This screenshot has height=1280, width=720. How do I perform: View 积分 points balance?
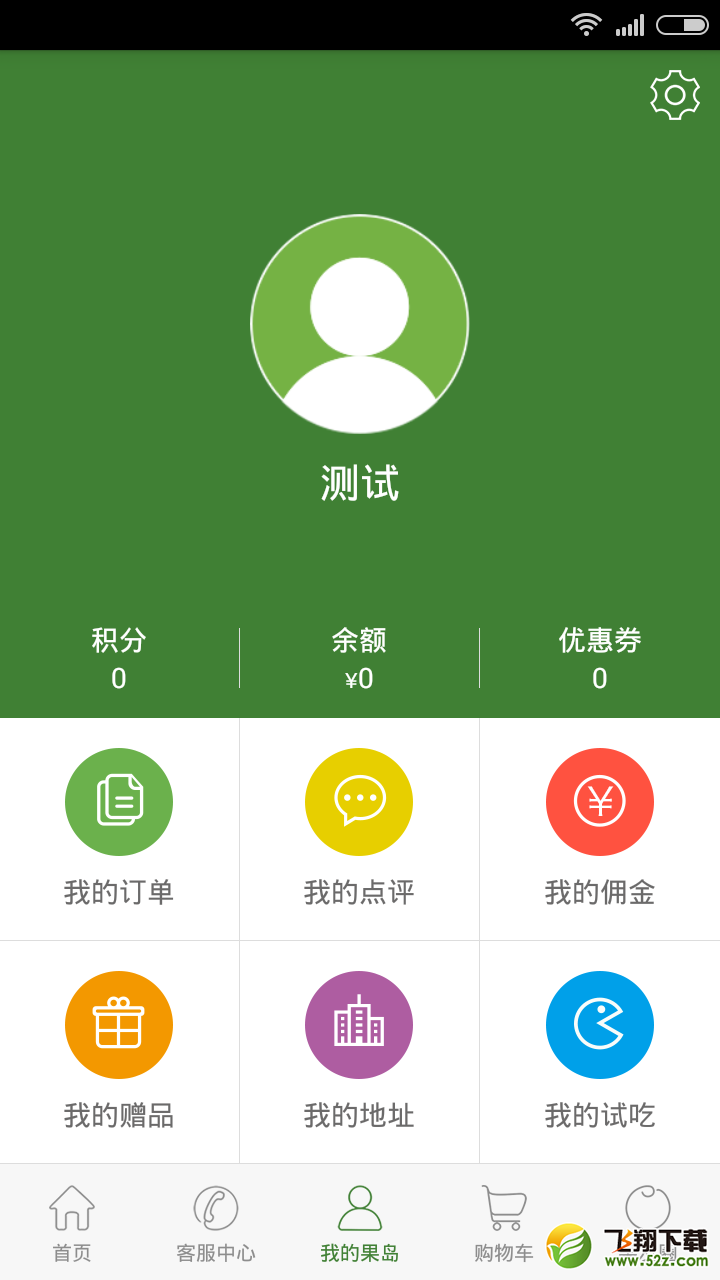click(x=119, y=658)
